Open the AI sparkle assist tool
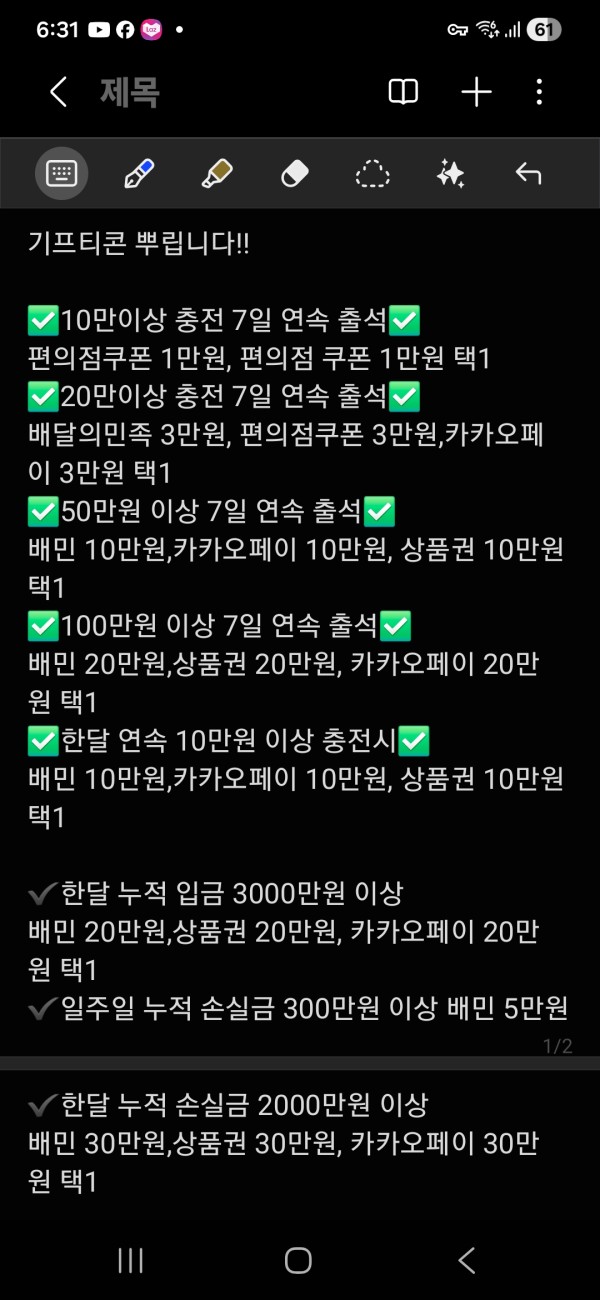This screenshot has width=600, height=1300. (x=450, y=174)
